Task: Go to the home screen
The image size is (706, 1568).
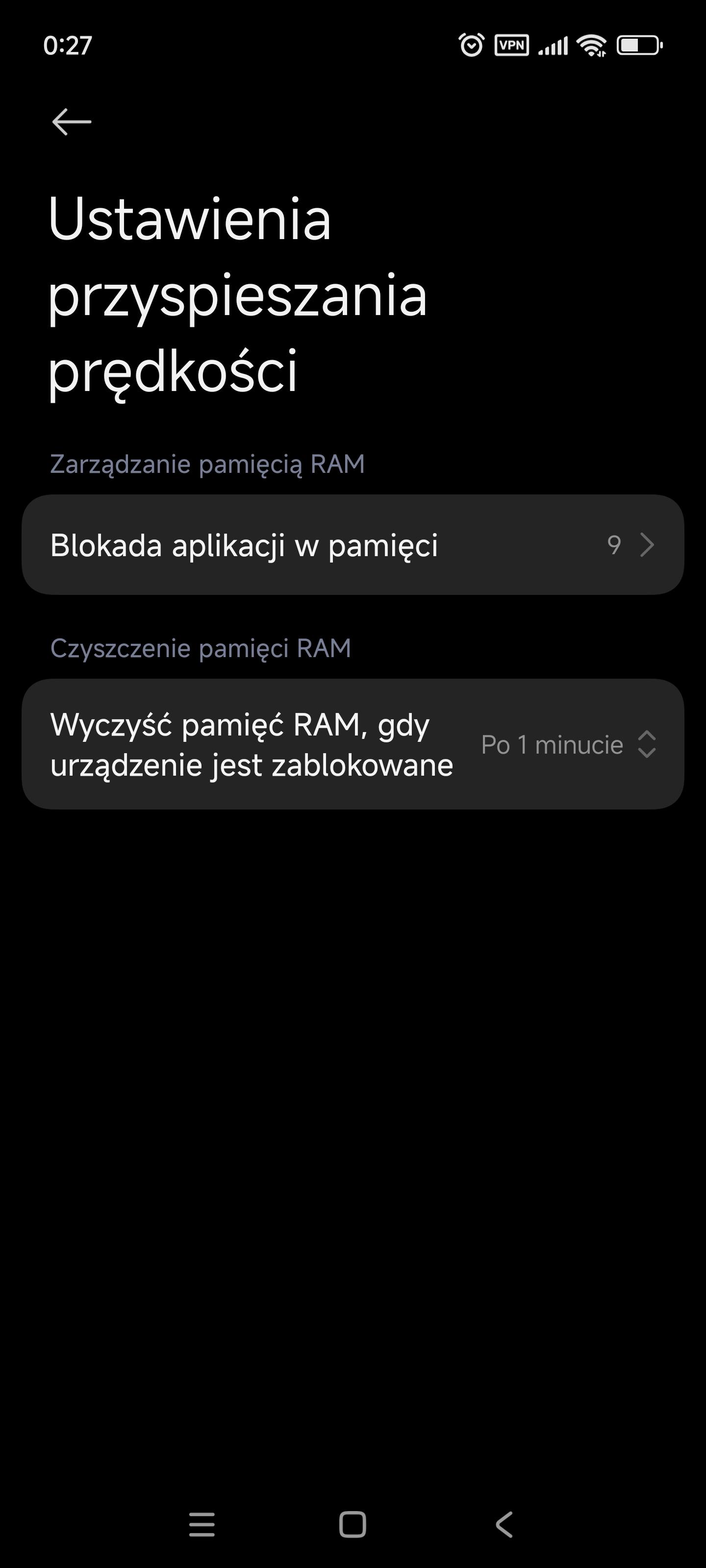Action: point(353,1524)
